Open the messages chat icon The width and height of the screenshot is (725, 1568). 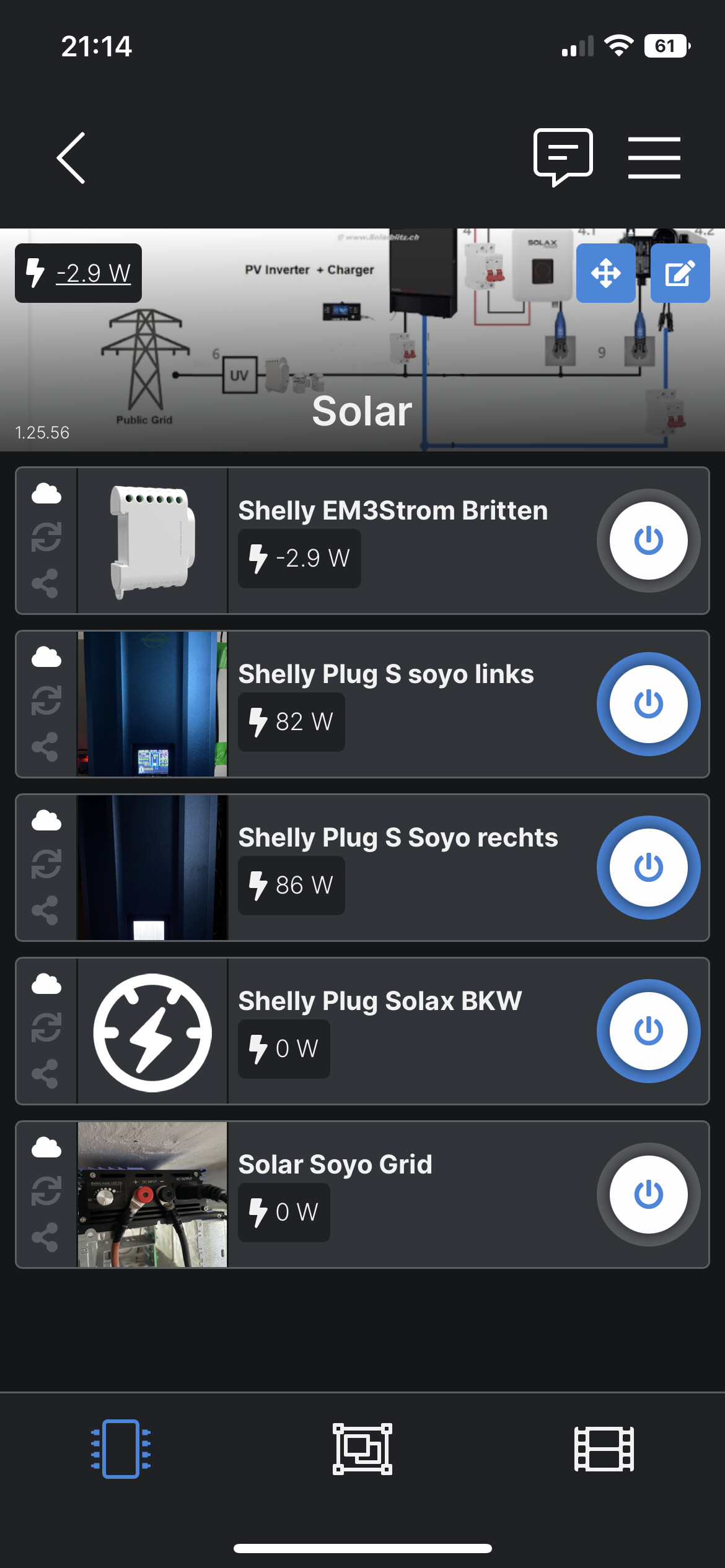coord(563,157)
